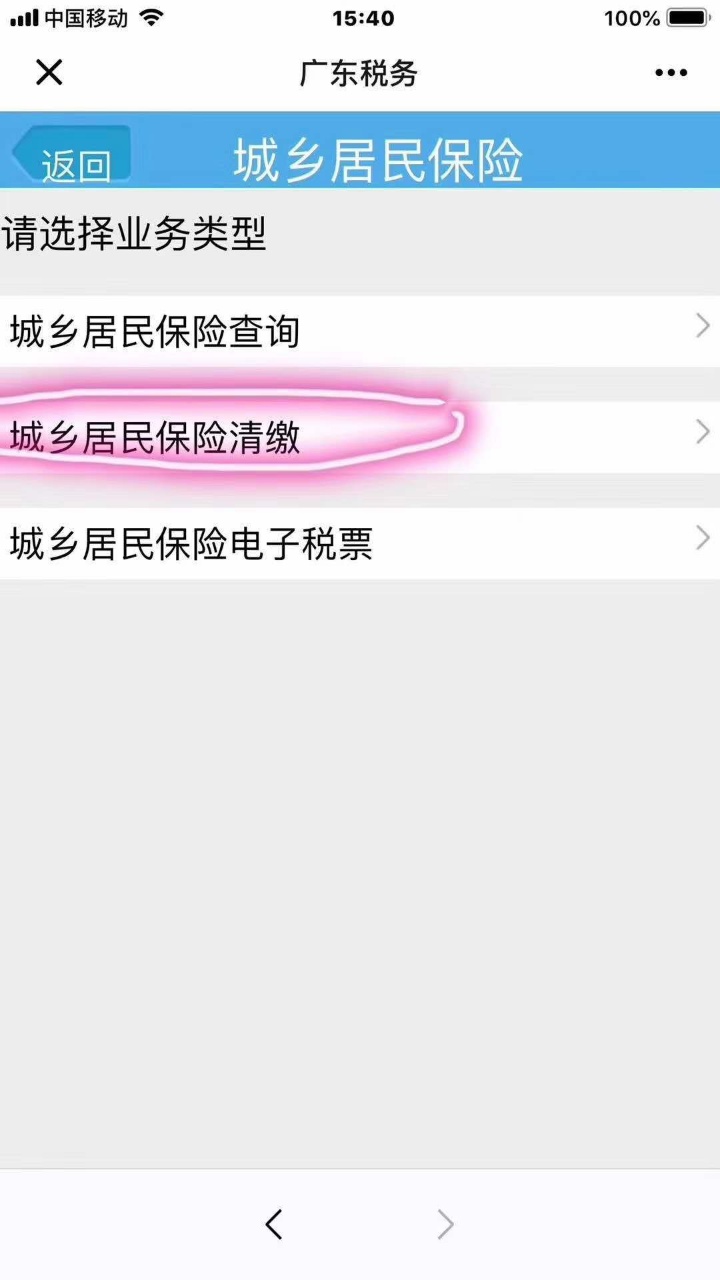Select 城乡居民保险清缴
The image size is (720, 1280).
point(360,437)
